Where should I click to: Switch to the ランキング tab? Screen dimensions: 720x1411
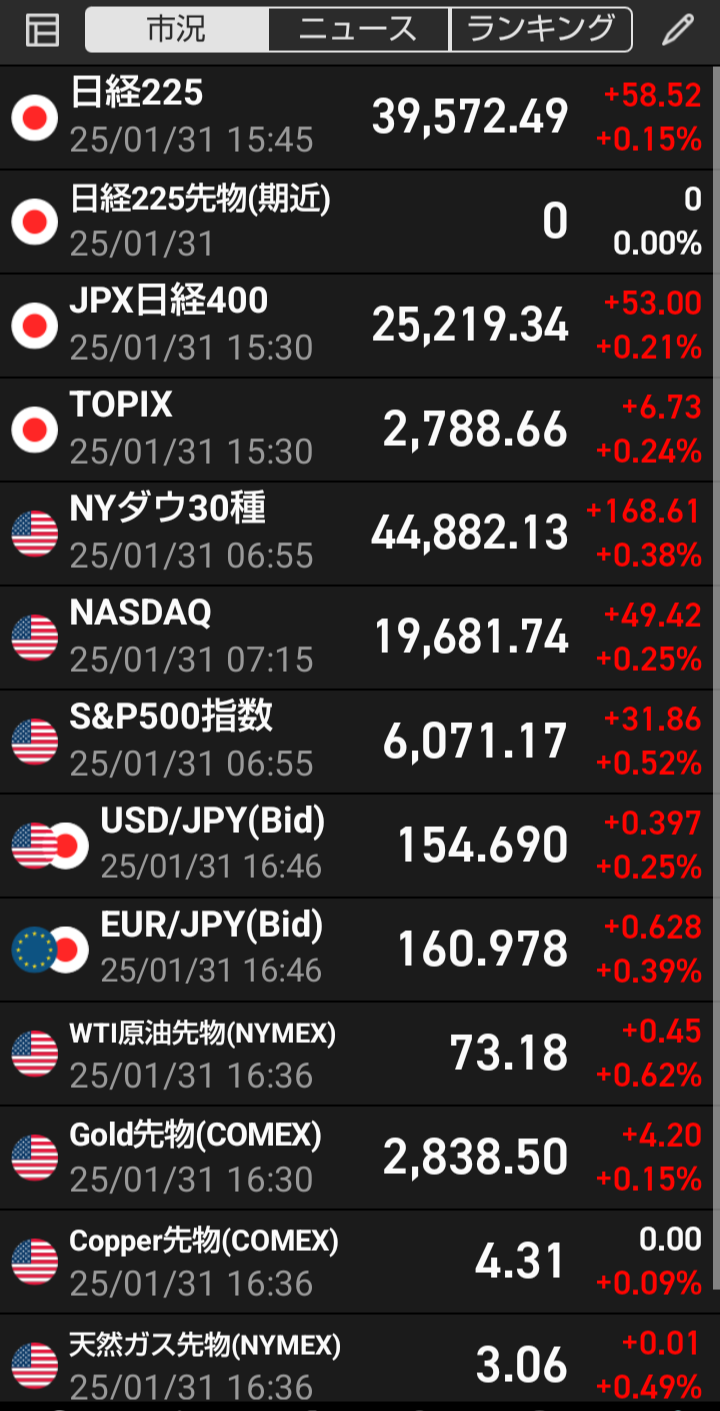click(x=541, y=30)
